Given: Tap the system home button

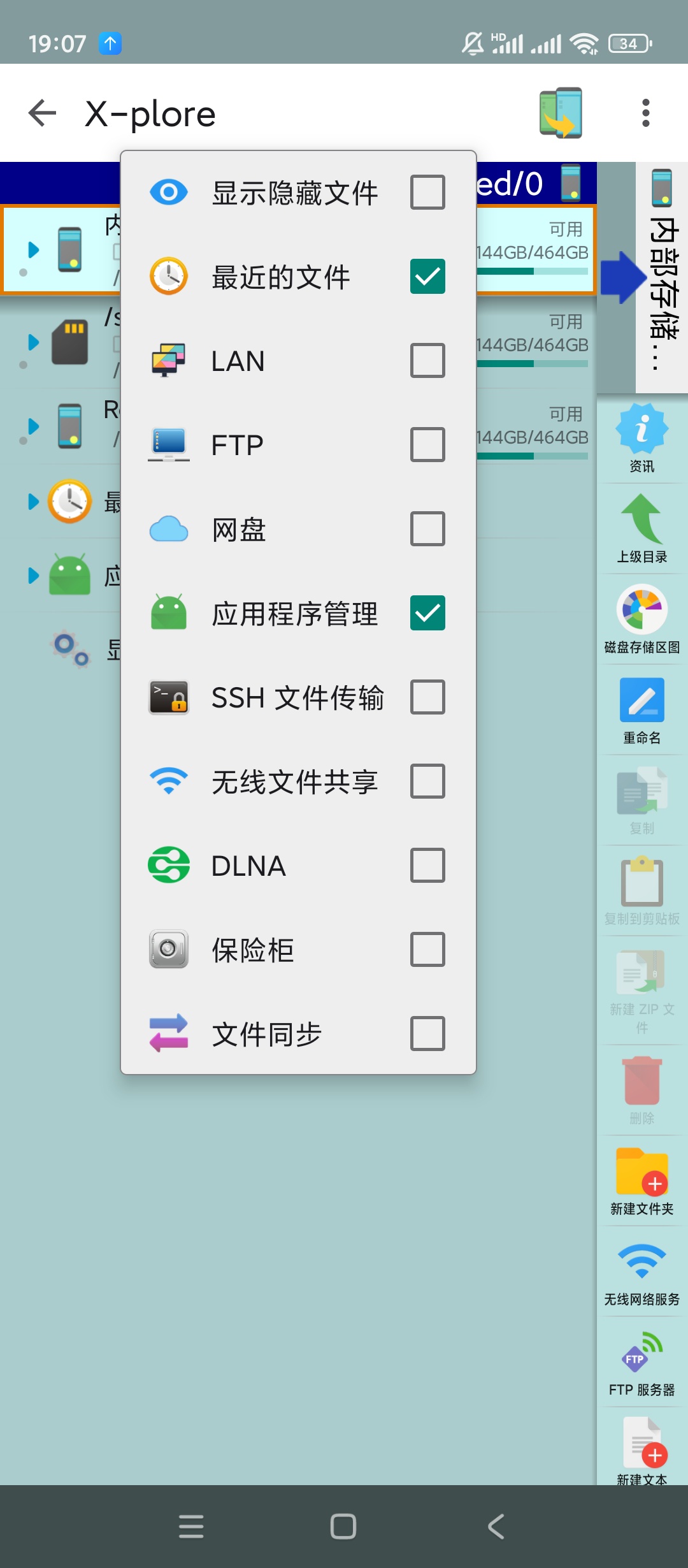Looking at the screenshot, I should pyautogui.click(x=343, y=1527).
